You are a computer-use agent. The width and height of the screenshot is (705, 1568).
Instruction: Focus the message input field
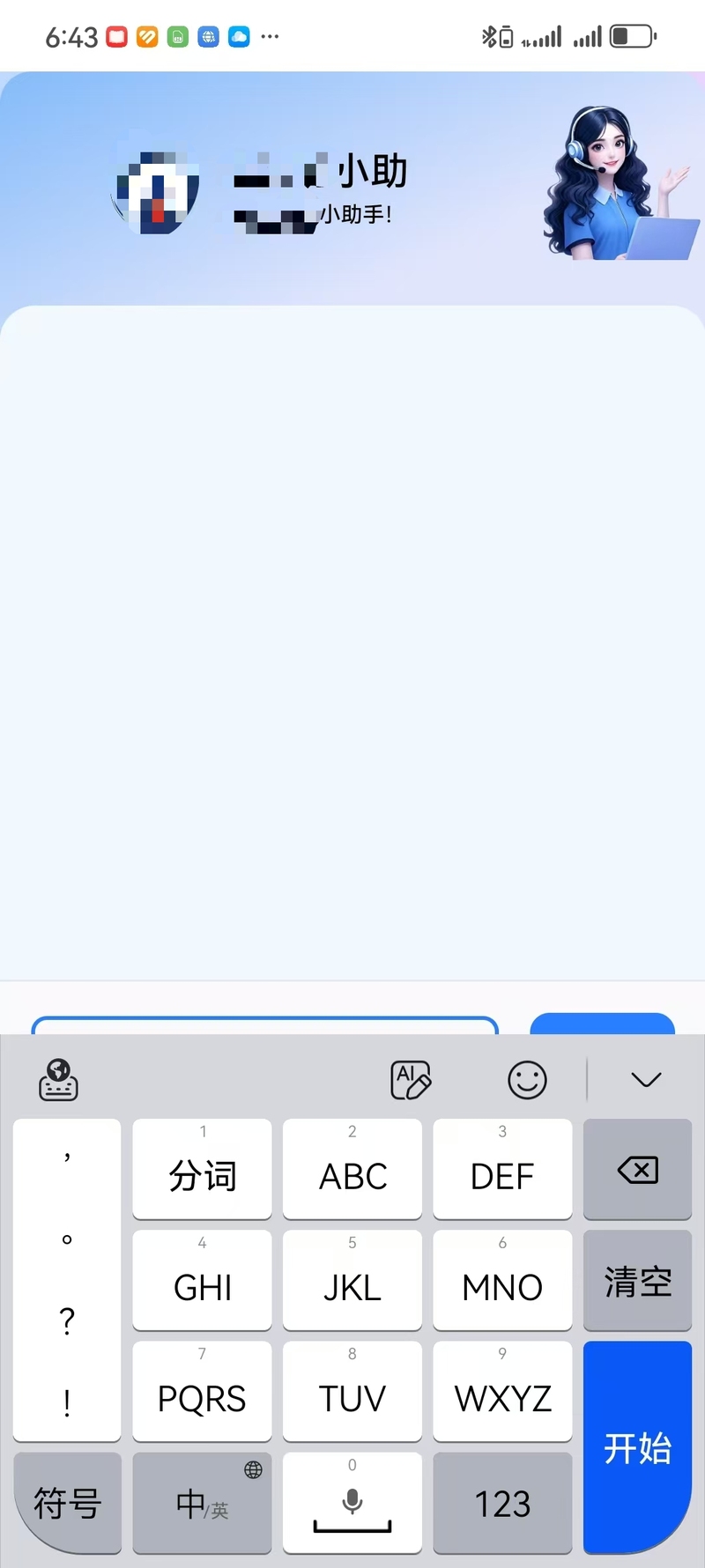(264, 1024)
